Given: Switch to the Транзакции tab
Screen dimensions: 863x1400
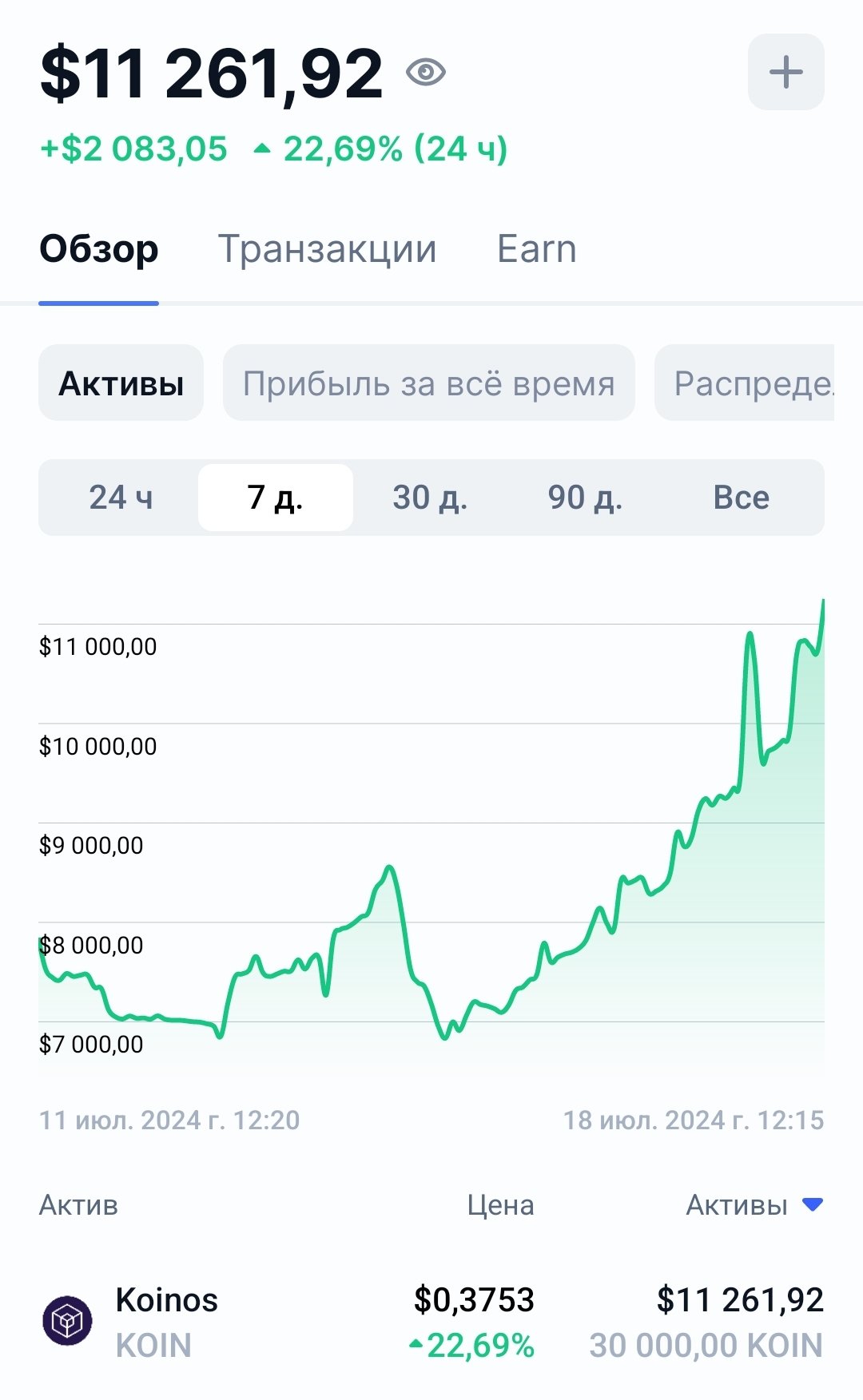Looking at the screenshot, I should click(x=327, y=249).
